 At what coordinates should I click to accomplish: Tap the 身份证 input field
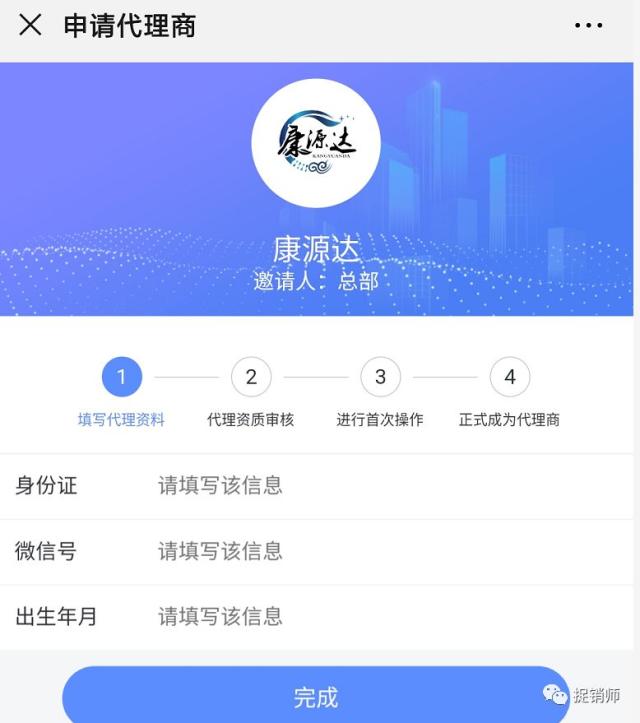[x=380, y=486]
